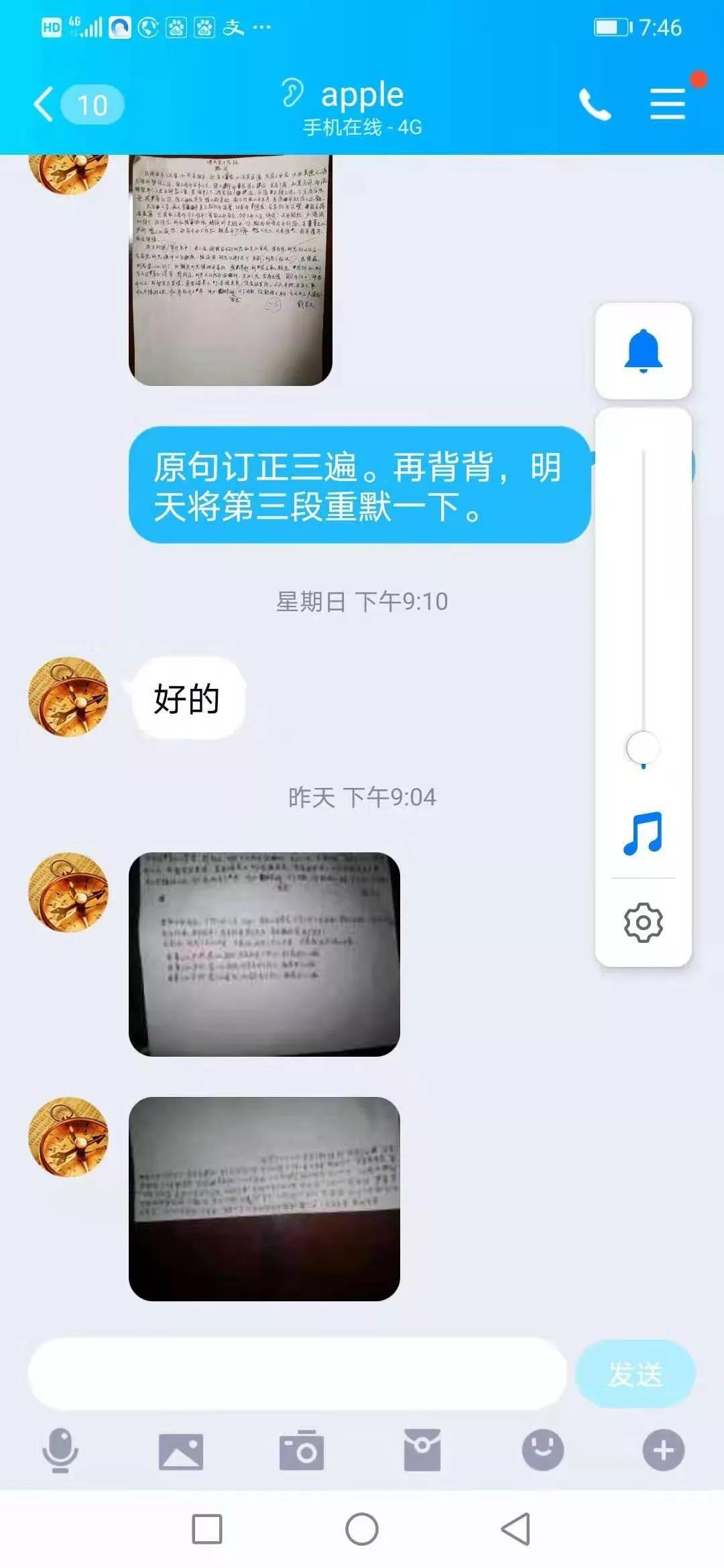
Task: Open the first photo sent yesterday
Action: [x=264, y=954]
